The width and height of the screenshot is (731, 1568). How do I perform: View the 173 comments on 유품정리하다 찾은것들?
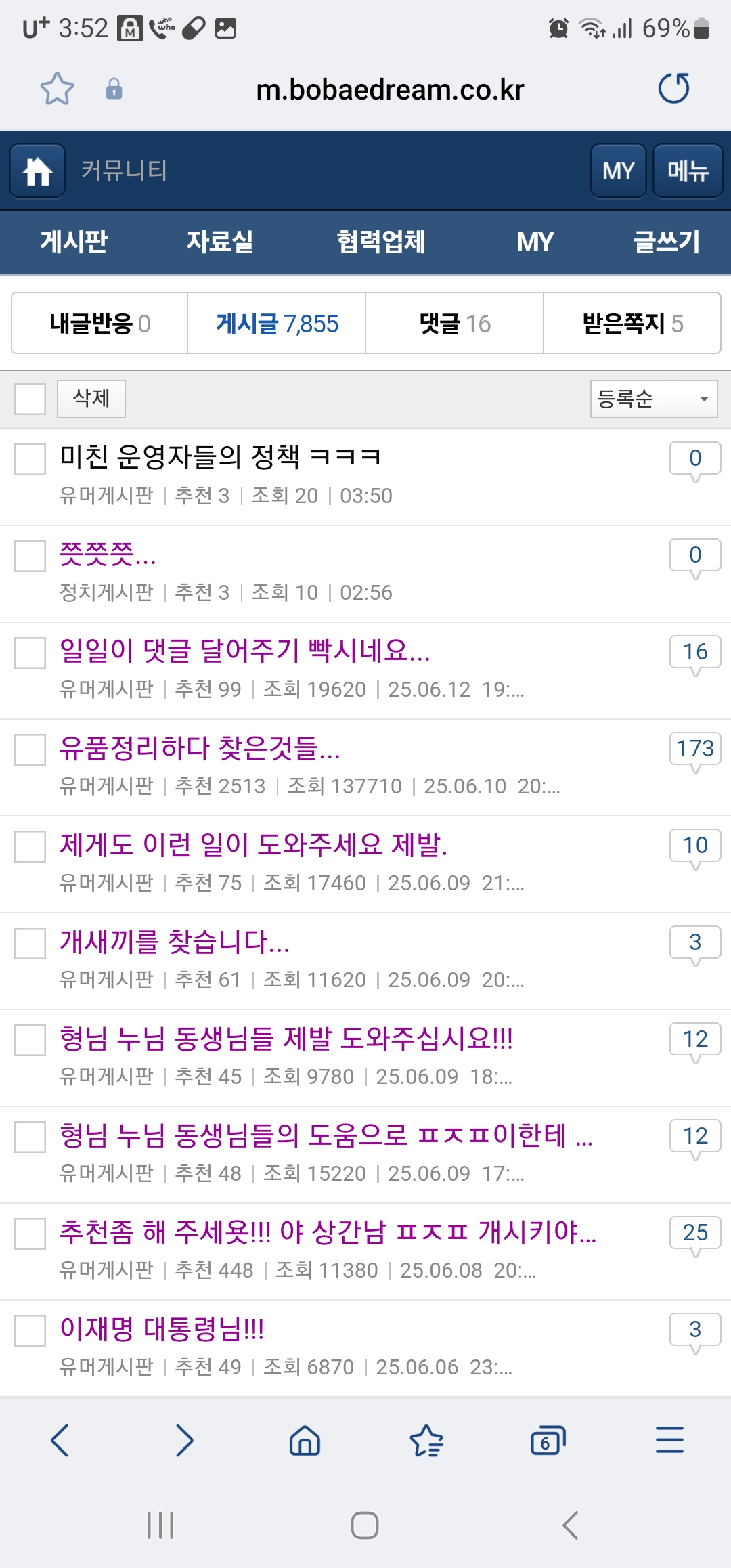click(x=695, y=750)
